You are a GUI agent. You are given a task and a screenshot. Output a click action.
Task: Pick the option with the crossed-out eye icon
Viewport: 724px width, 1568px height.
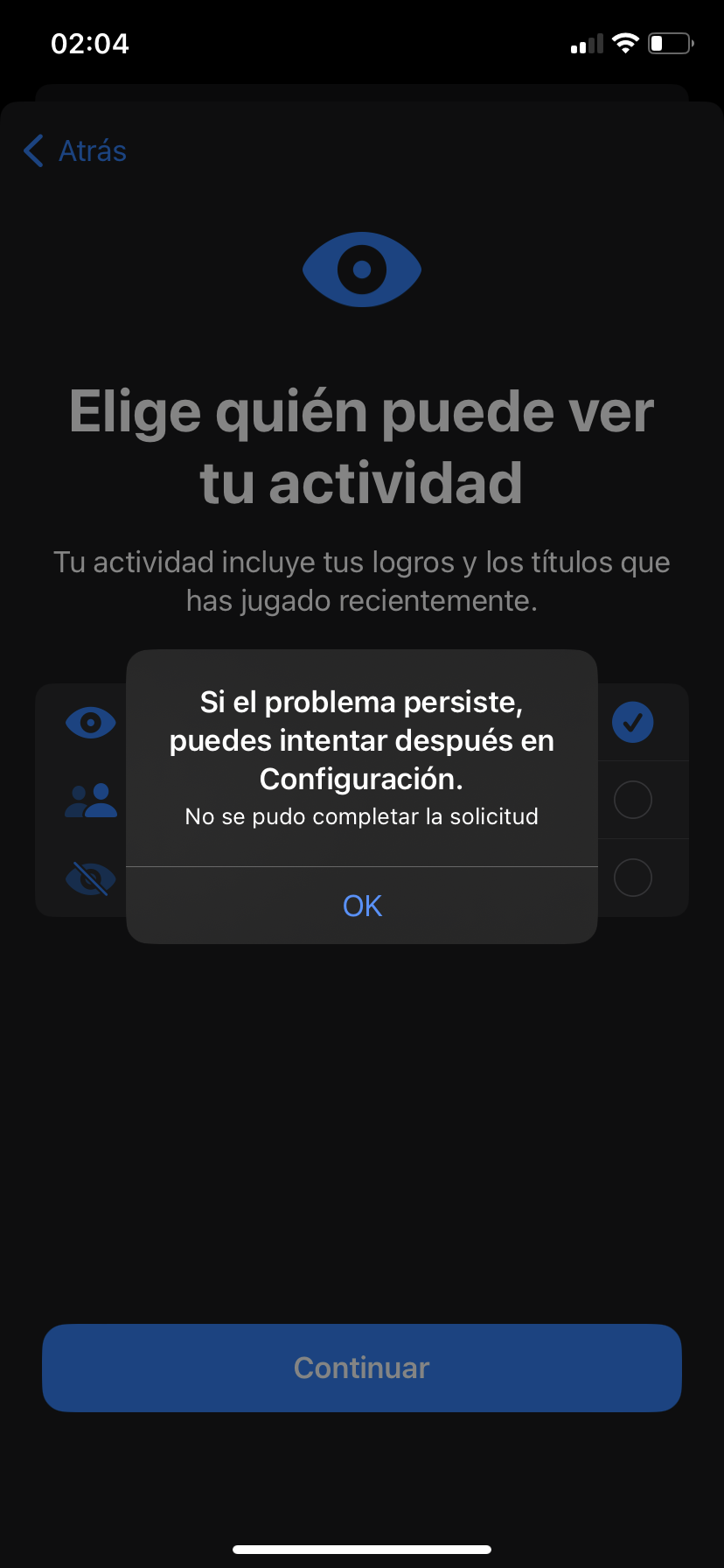(632, 878)
